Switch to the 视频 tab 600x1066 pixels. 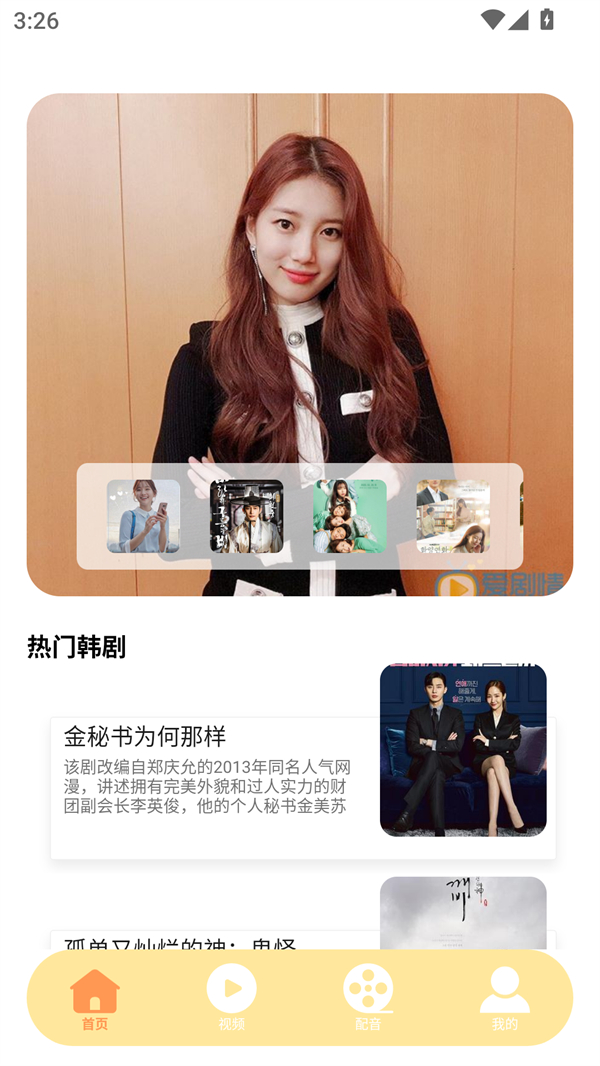coord(231,997)
